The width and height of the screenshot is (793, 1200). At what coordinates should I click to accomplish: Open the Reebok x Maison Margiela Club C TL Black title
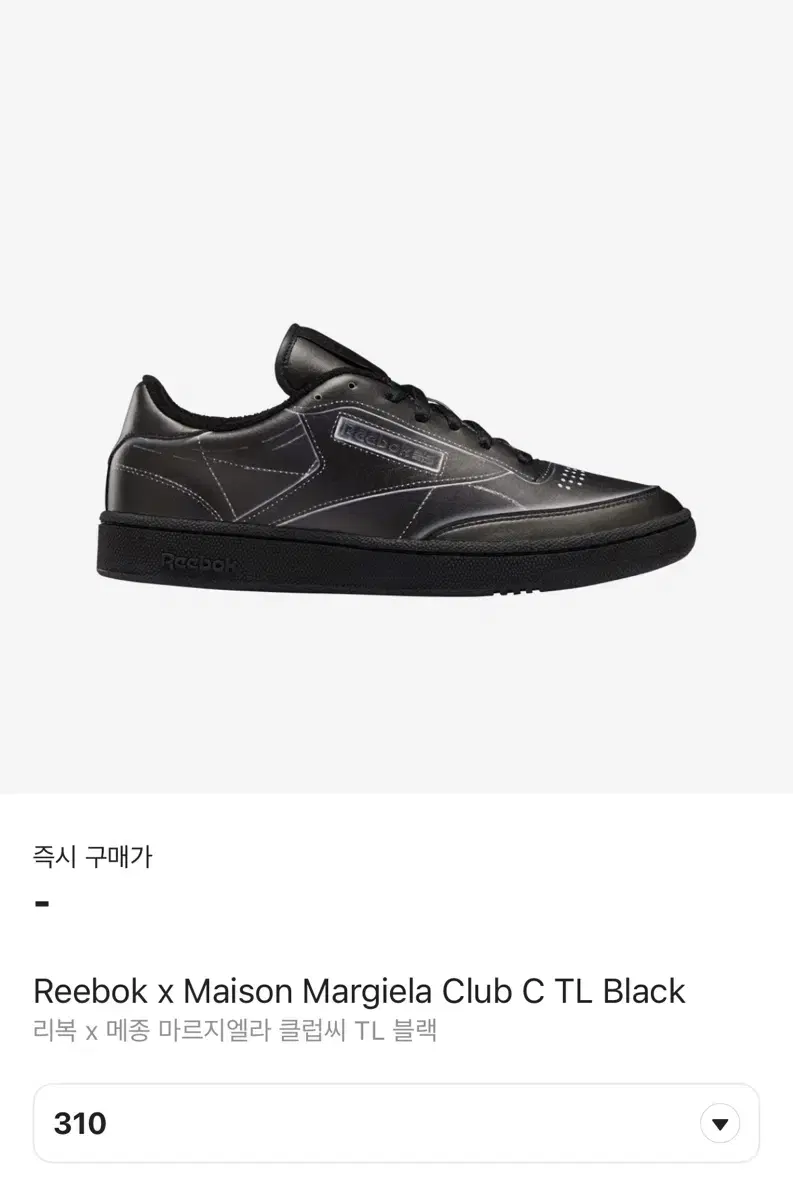click(x=358, y=992)
